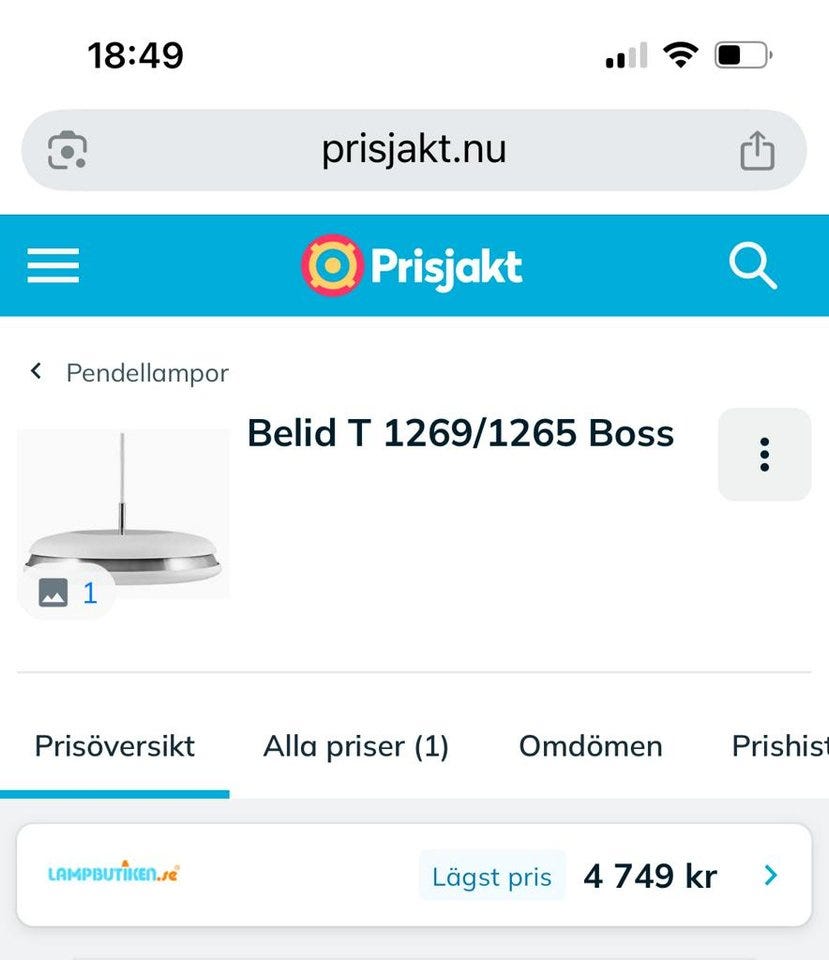Image resolution: width=829 pixels, height=960 pixels.
Task: Tap the image count badge on product photo
Action: point(66,592)
